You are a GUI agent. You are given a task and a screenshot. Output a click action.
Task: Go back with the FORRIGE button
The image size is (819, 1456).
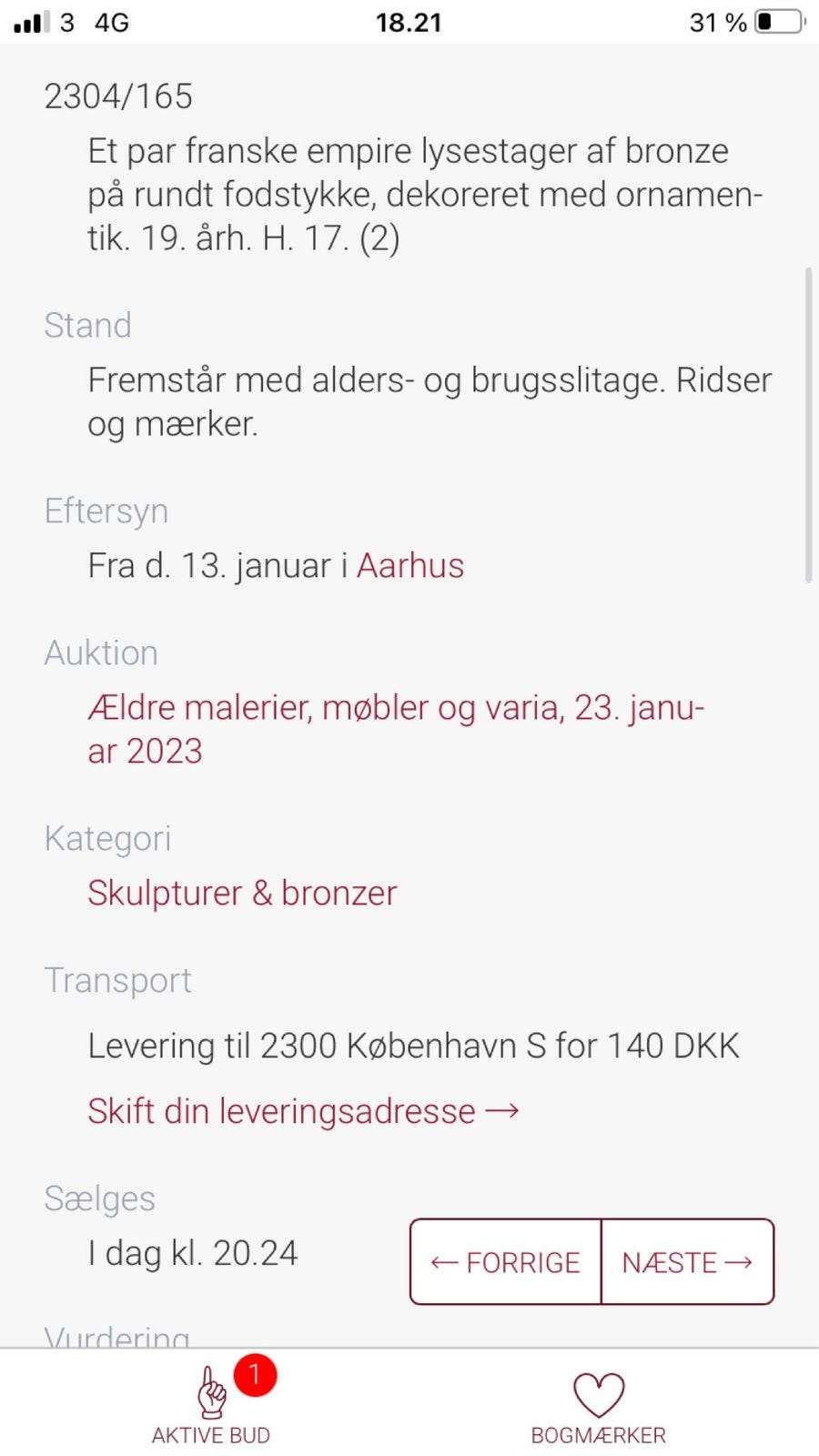tap(505, 1263)
